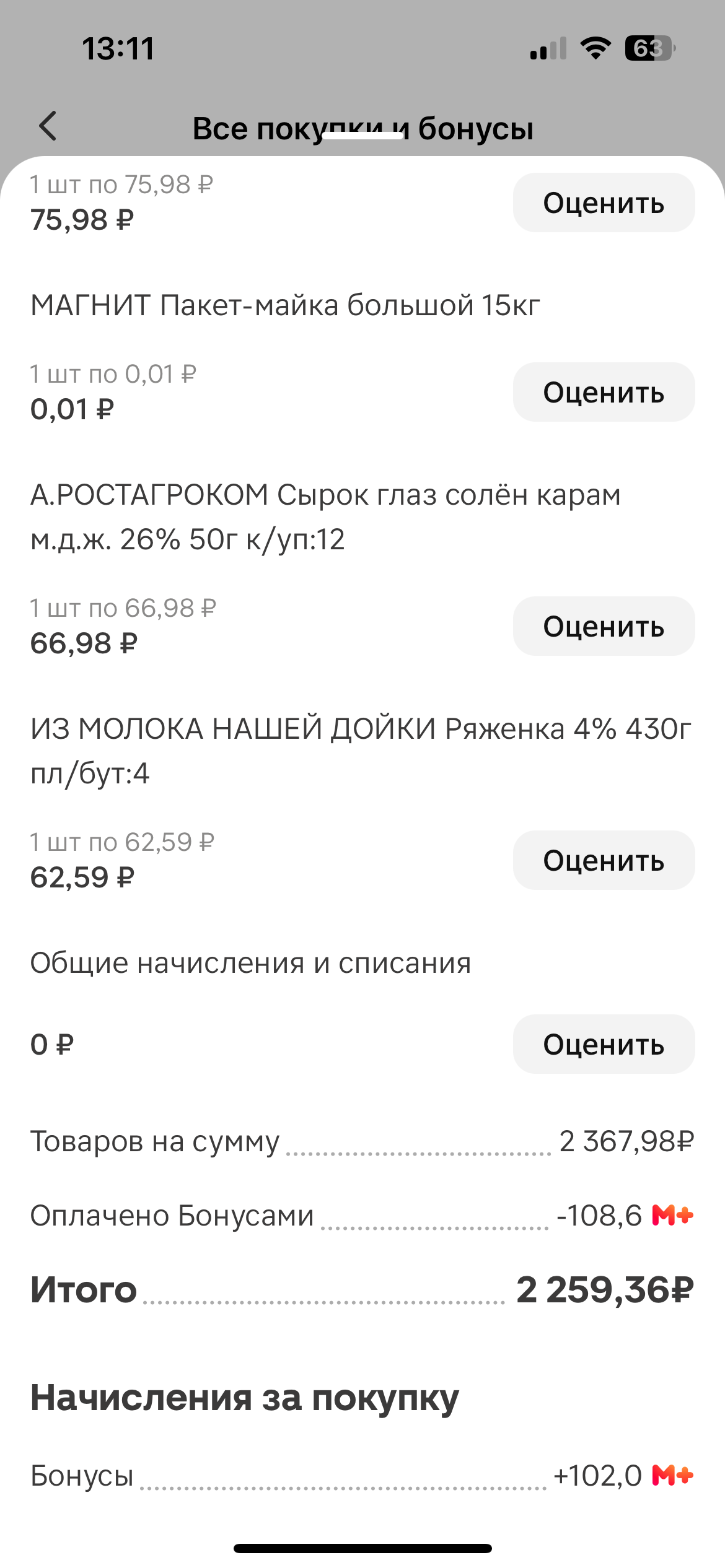Rate ИЗ МОЛОКА НАШЕЙ ДОЙКИ Ряженка
The width and height of the screenshot is (725, 1568).
coord(604,860)
